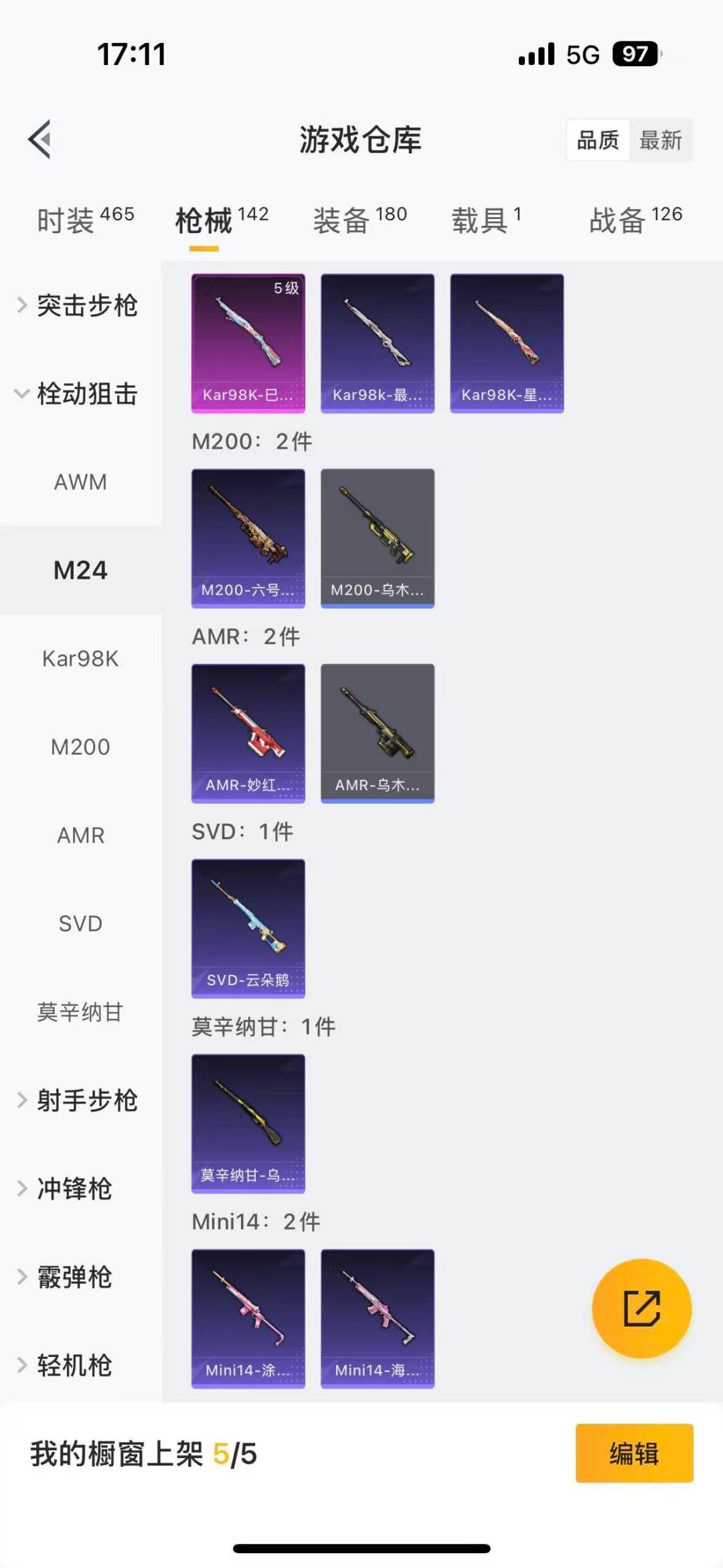Switch to the 装备 tab
Viewport: 723px width, 1568px height.
point(359,220)
